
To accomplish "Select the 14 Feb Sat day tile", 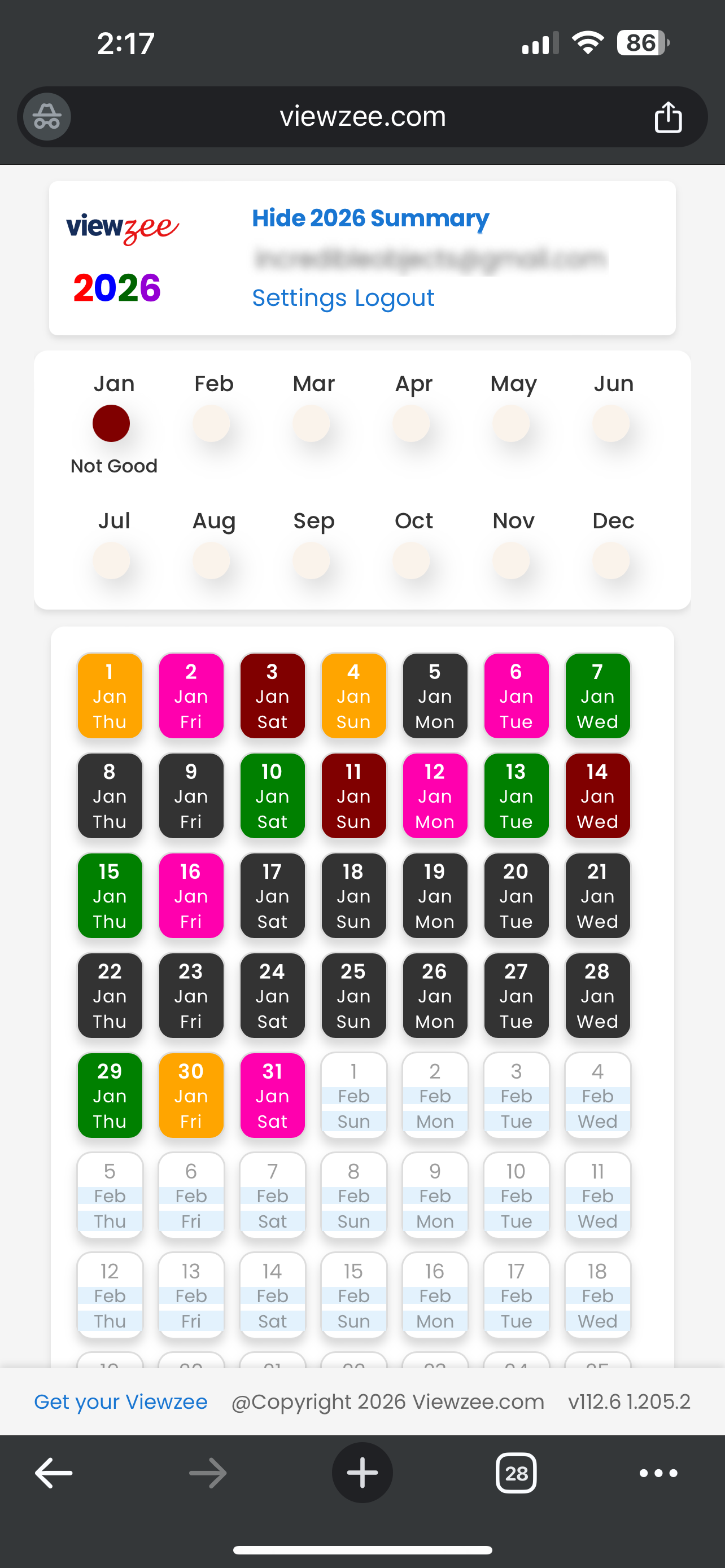I will (272, 1295).
